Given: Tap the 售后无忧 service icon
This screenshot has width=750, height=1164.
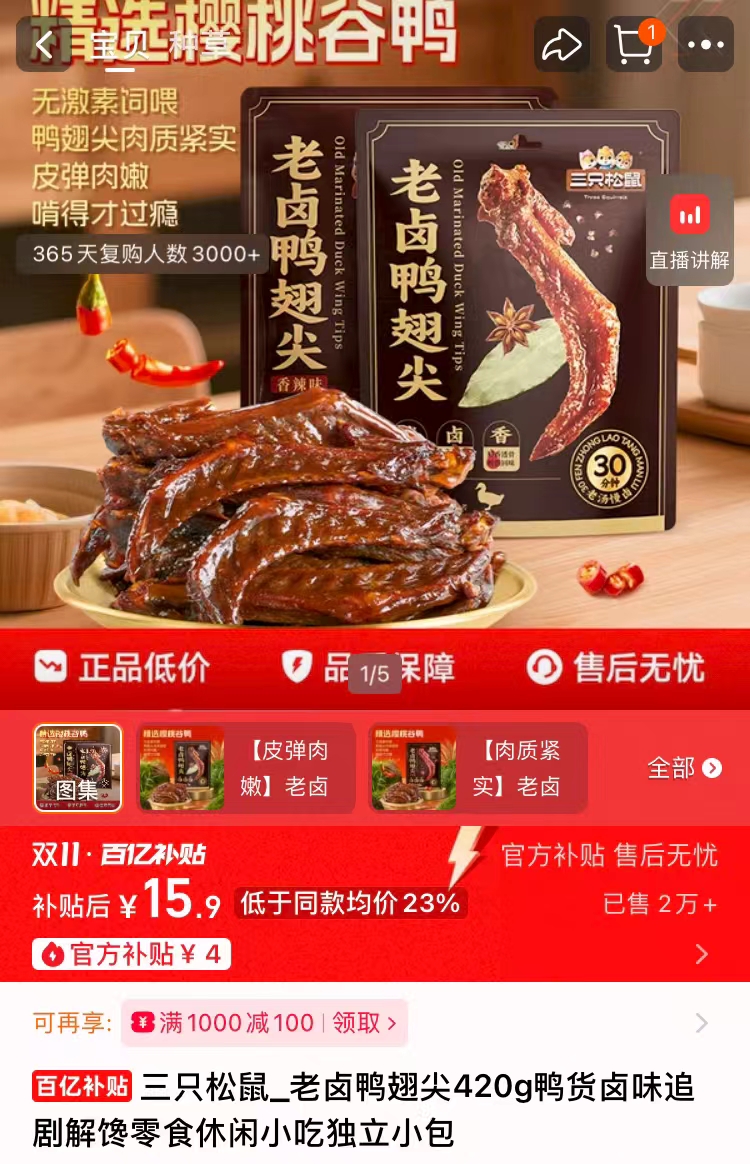Looking at the screenshot, I should click(x=545, y=665).
